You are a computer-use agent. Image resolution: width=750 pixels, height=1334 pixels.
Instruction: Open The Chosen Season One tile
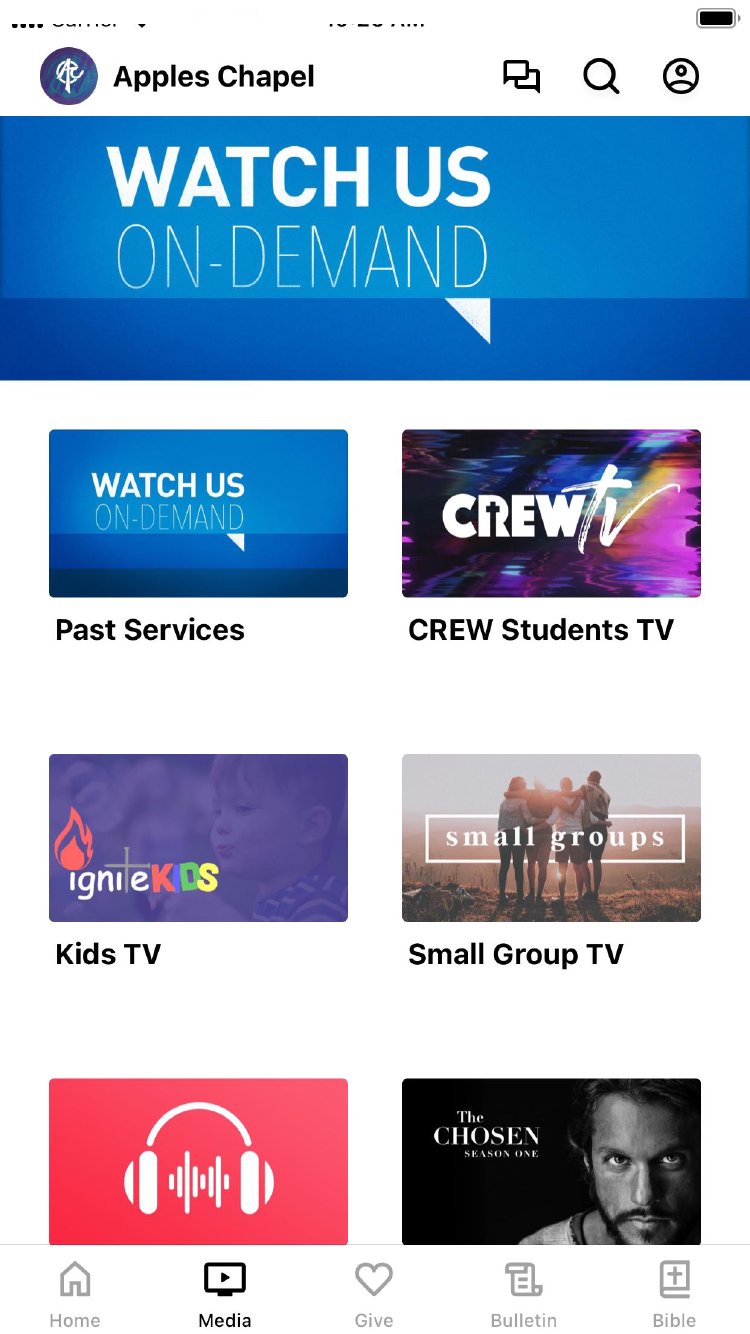551,1161
